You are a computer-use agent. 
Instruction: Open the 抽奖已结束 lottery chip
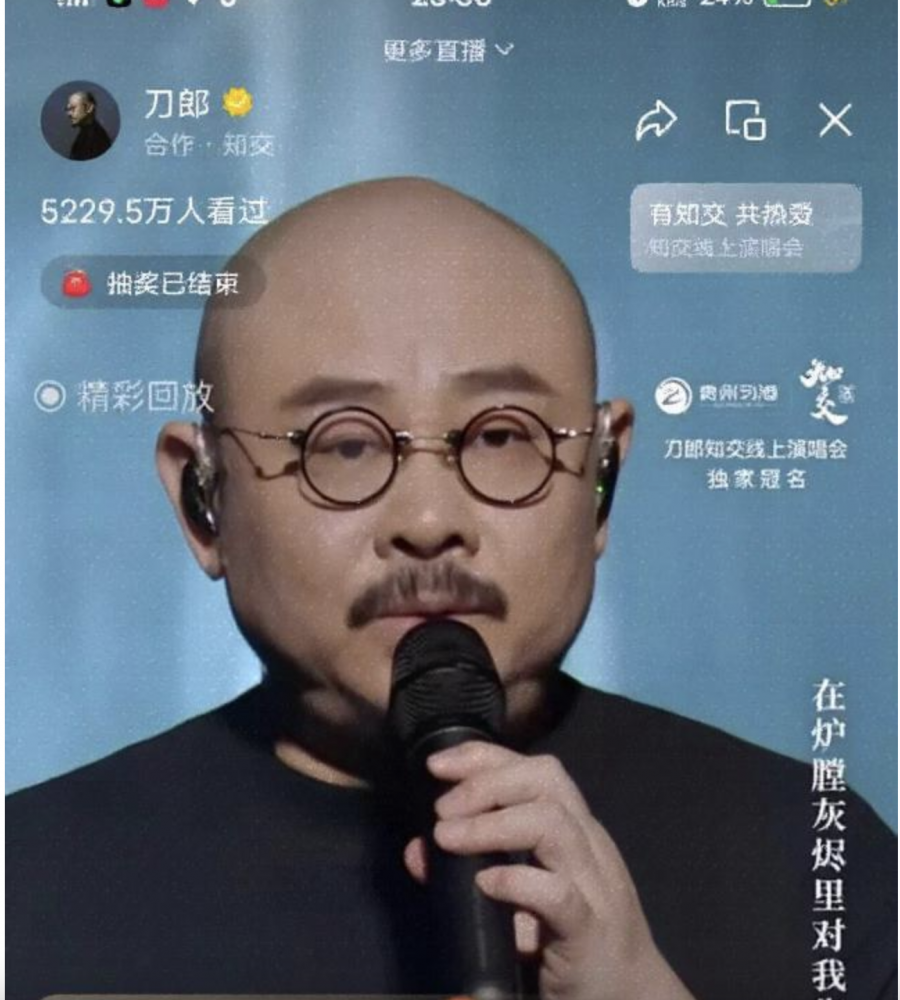tap(151, 284)
